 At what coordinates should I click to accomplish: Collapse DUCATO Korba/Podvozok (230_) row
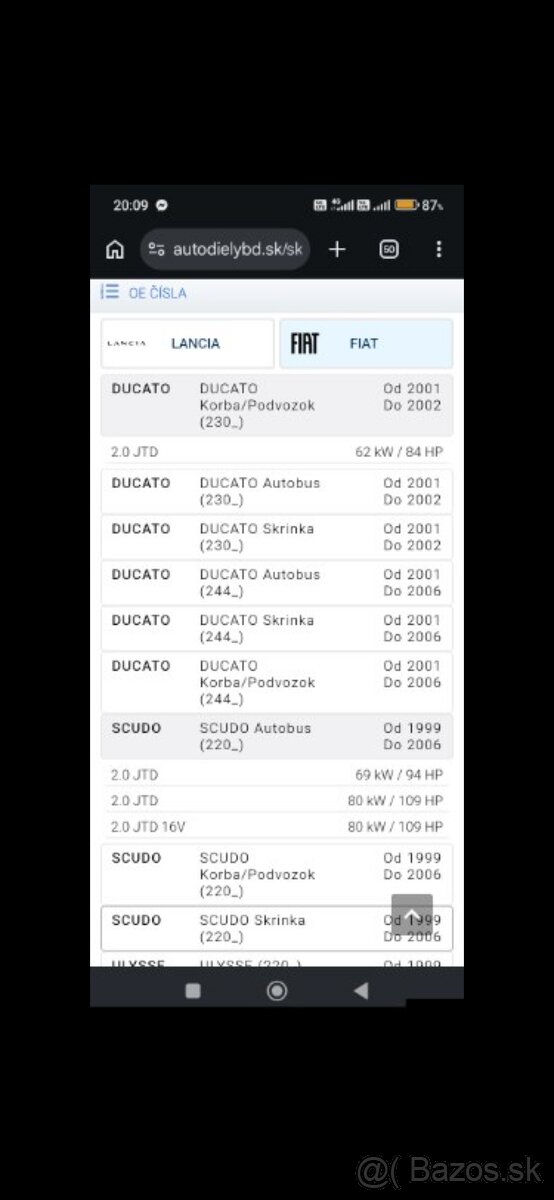[x=277, y=405]
